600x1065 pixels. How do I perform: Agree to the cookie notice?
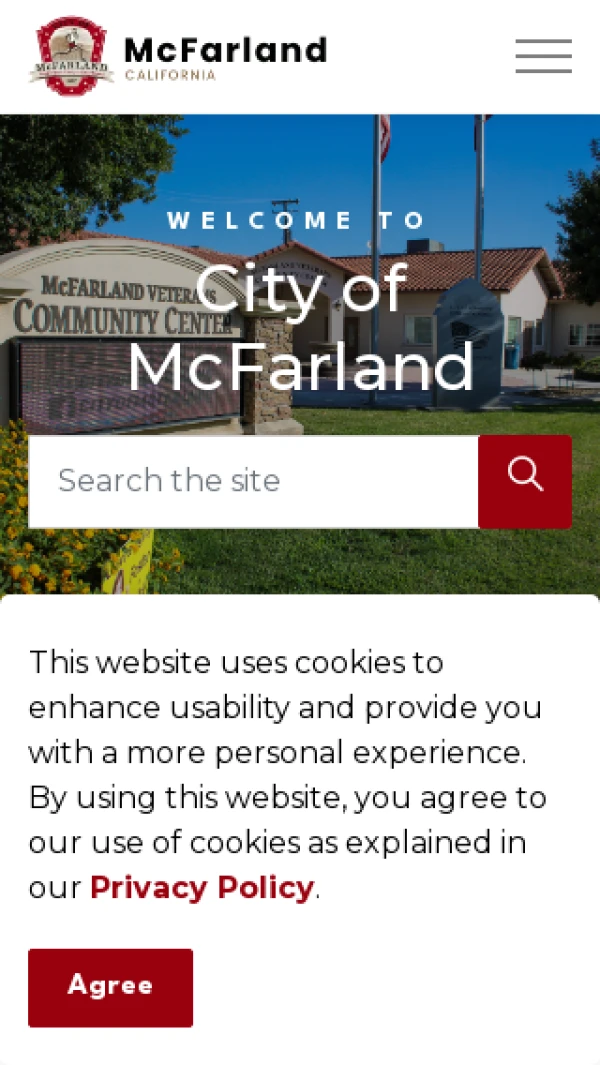pyautogui.click(x=111, y=988)
